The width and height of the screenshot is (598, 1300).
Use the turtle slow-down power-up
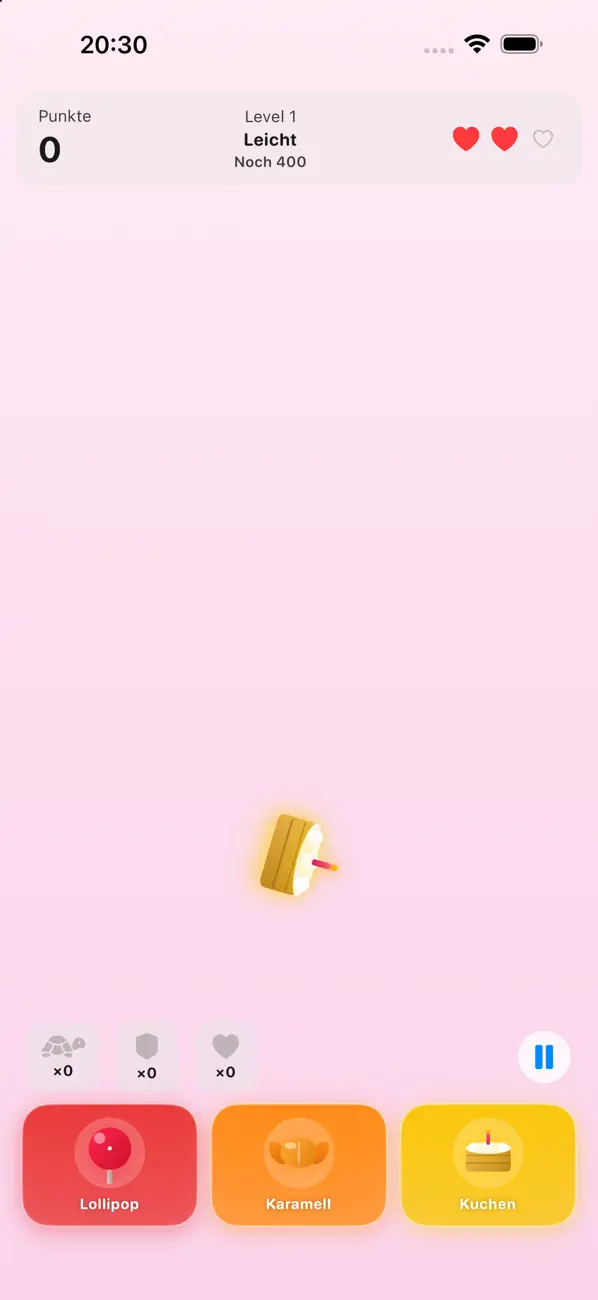[x=63, y=1057]
